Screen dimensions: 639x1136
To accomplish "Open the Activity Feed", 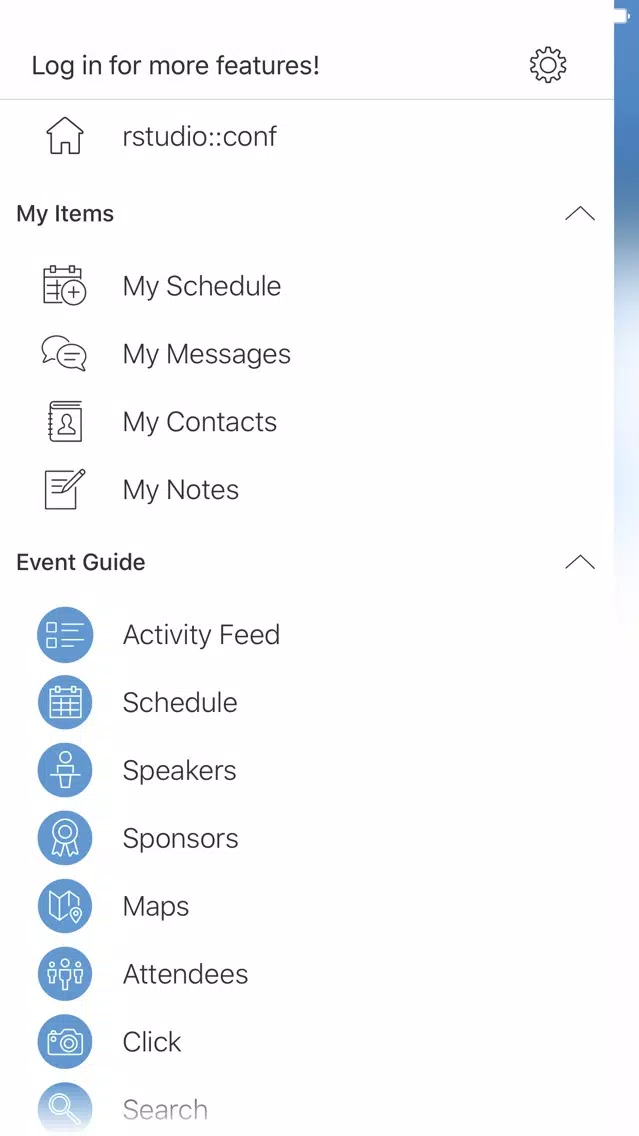I will [306, 635].
